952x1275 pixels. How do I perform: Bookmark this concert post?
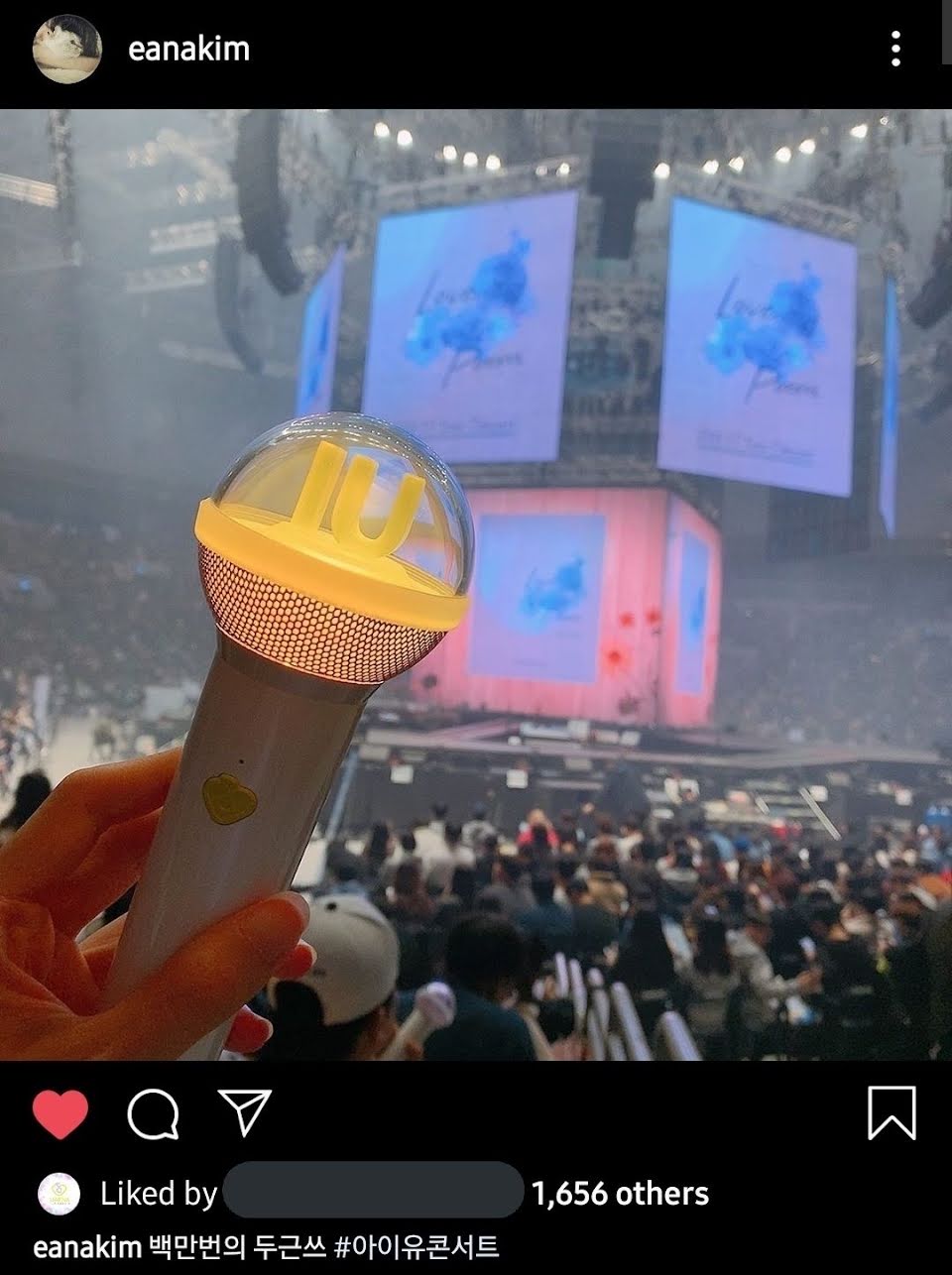[x=891, y=1113]
